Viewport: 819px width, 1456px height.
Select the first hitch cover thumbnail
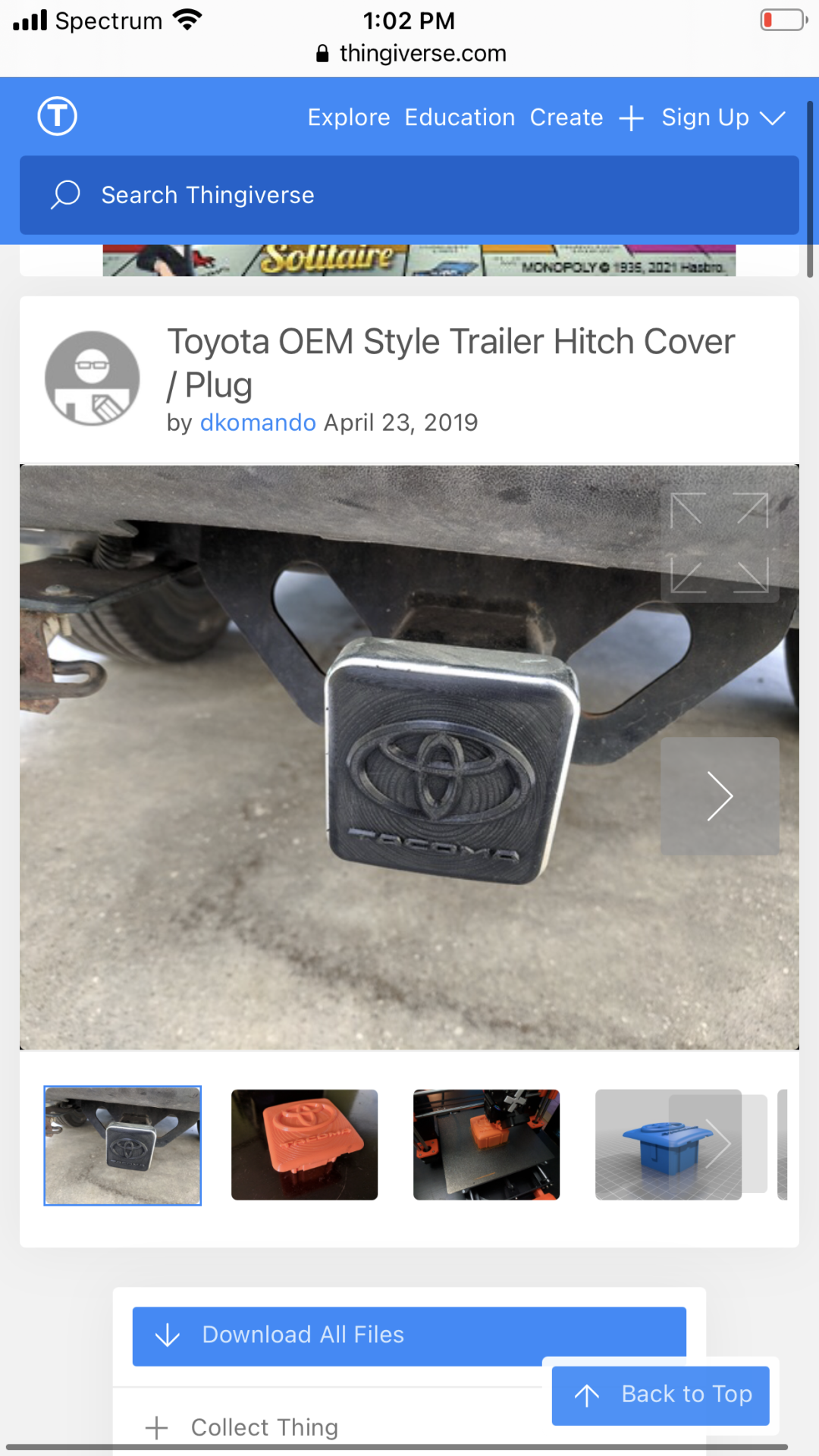pyautogui.click(x=123, y=1144)
